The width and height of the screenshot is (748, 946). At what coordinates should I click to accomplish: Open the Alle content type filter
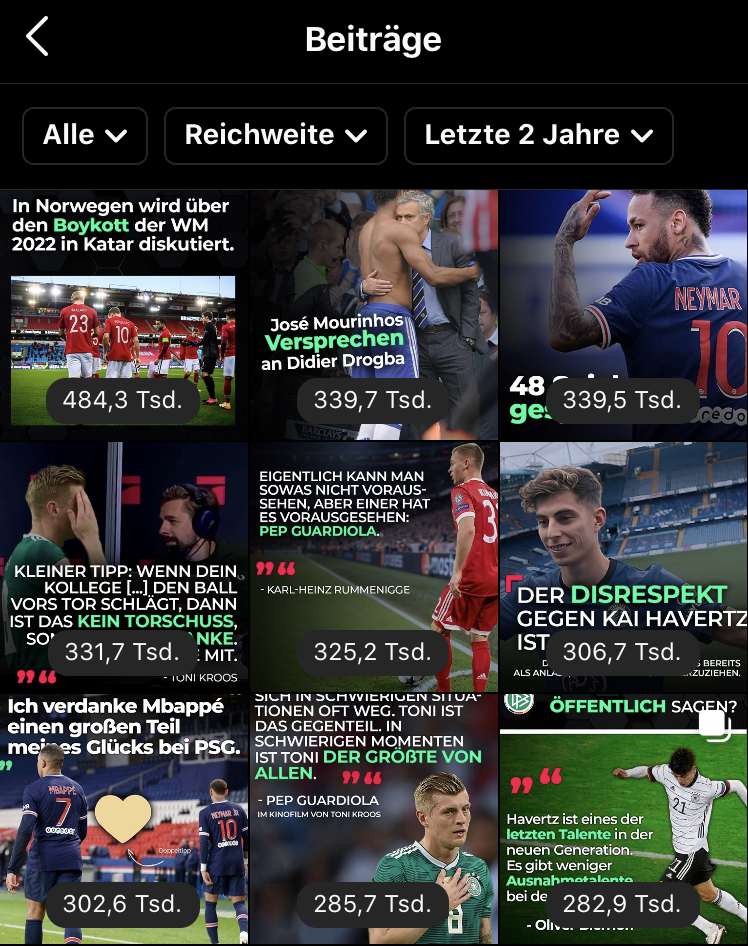coord(85,136)
